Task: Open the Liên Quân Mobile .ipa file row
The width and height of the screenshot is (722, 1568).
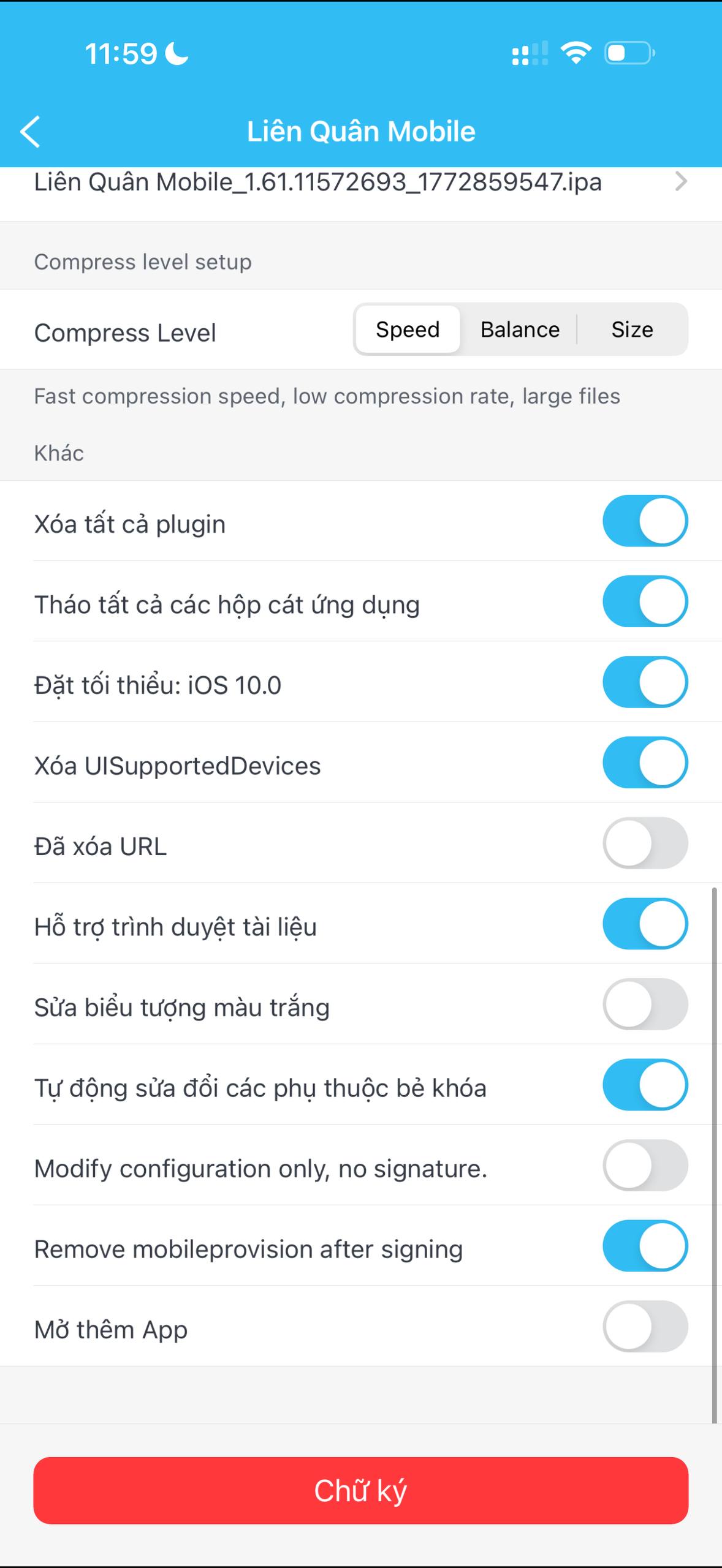Action: 360,183
